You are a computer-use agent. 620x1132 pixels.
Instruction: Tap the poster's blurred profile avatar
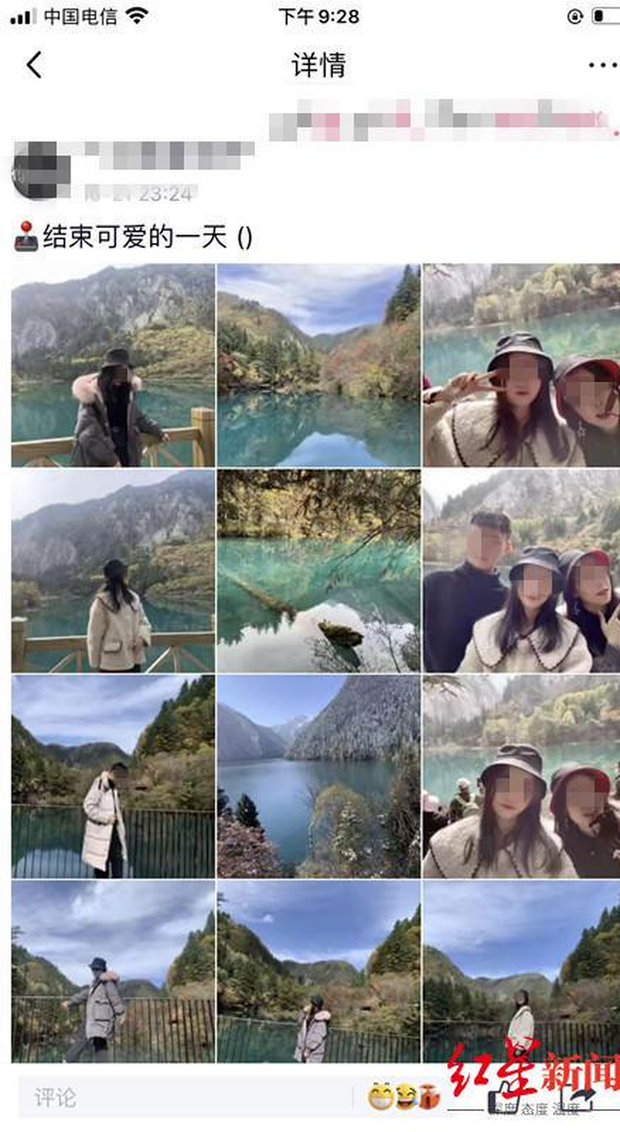click(x=40, y=171)
